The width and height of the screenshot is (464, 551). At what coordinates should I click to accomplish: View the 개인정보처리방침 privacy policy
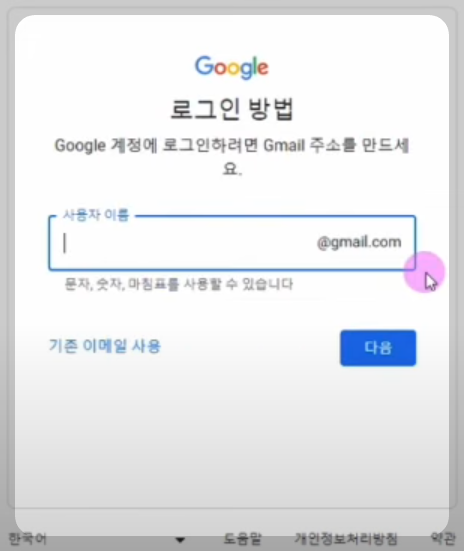pos(346,538)
